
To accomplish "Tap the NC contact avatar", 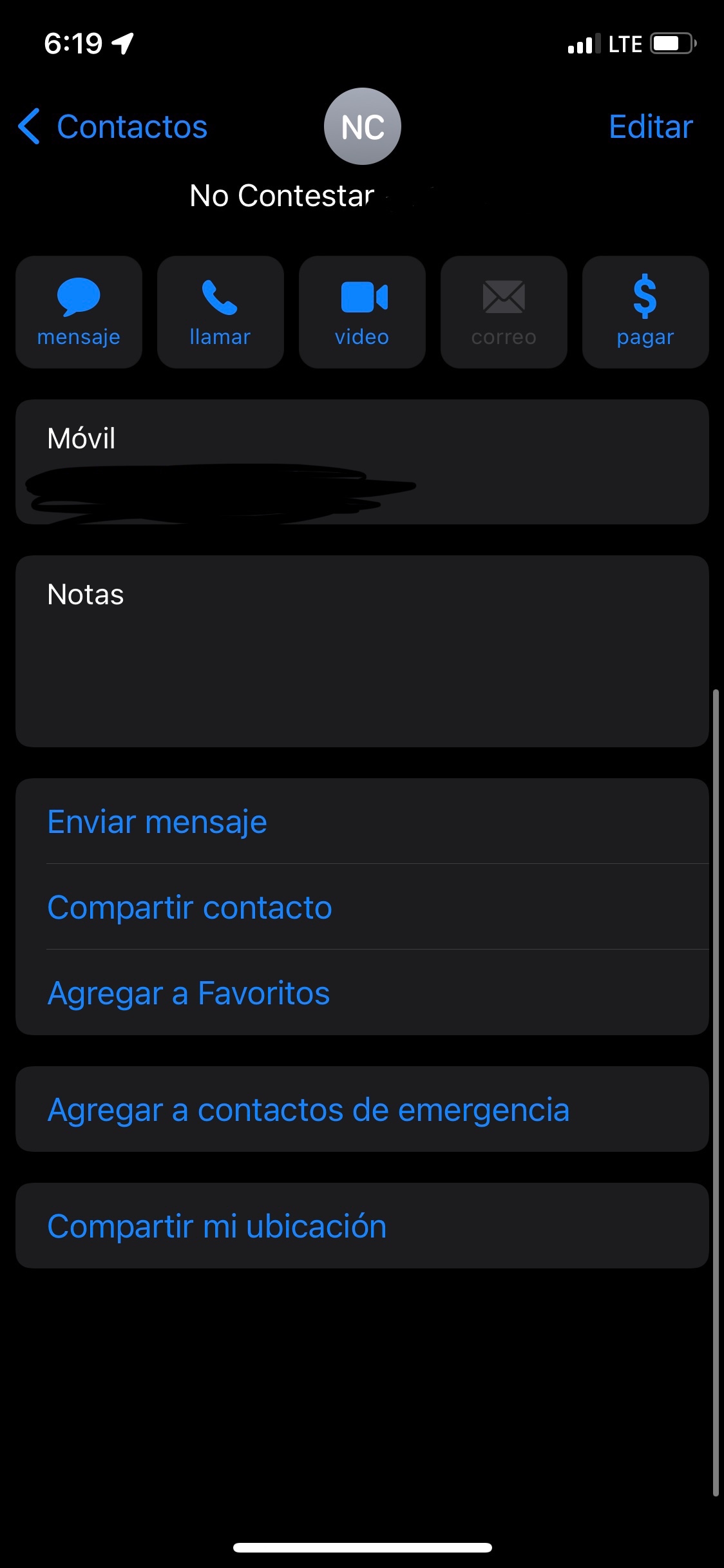I will tap(363, 126).
